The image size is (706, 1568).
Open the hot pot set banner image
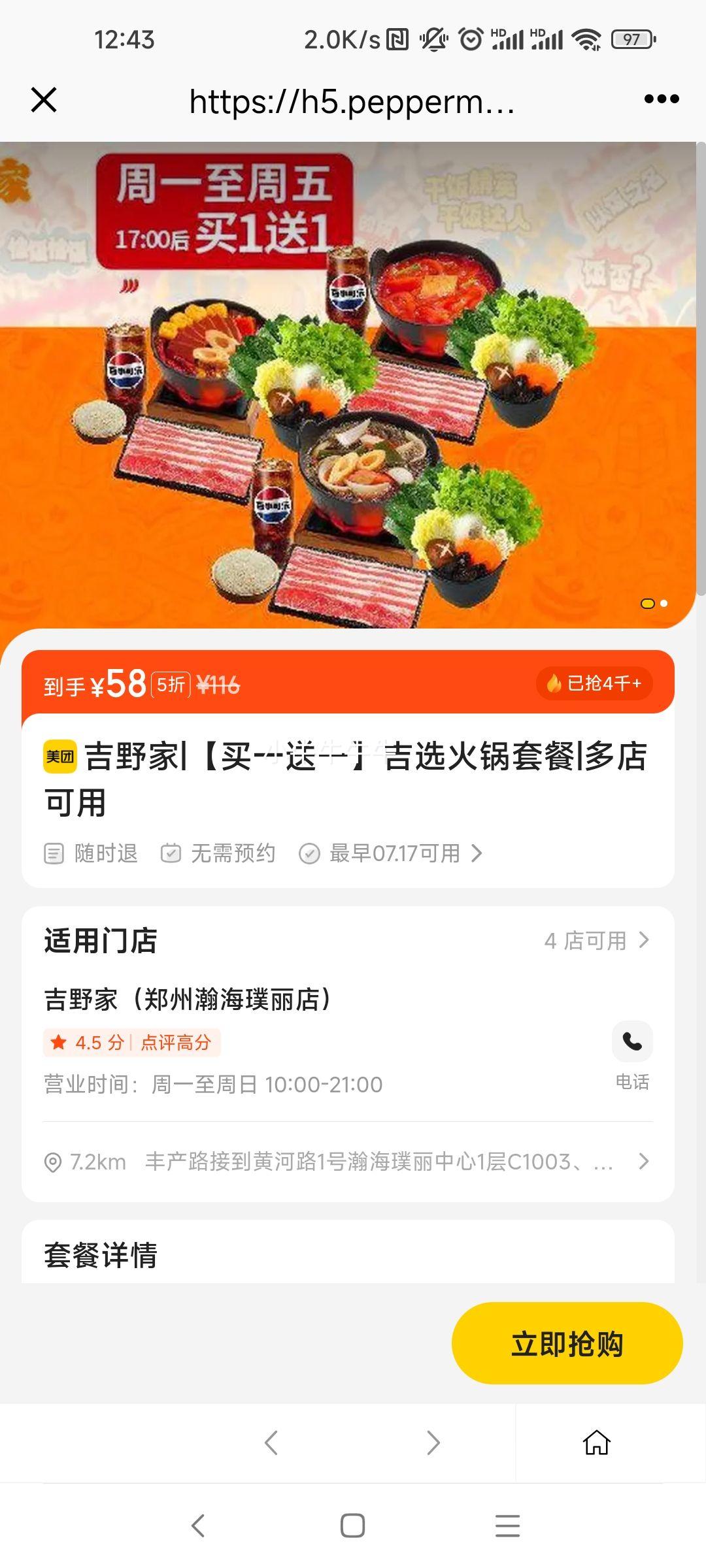coord(348,385)
